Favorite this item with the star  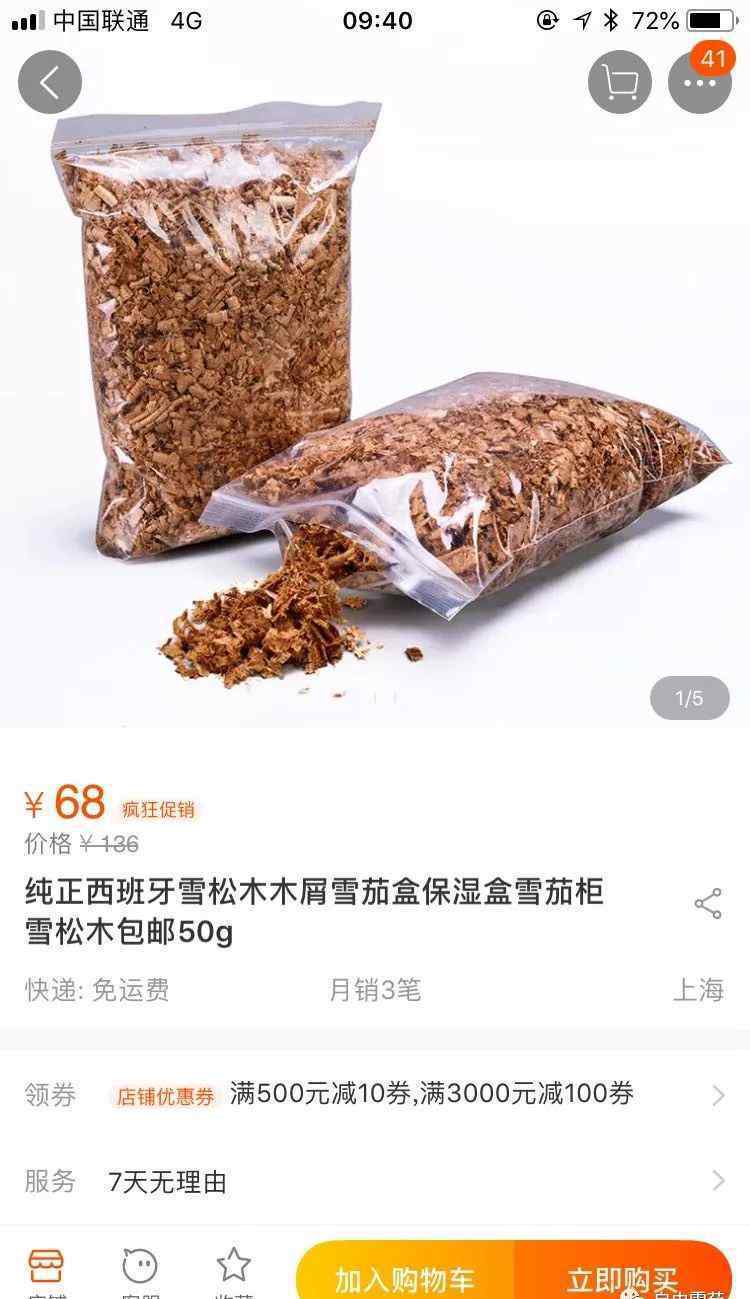point(233,1271)
